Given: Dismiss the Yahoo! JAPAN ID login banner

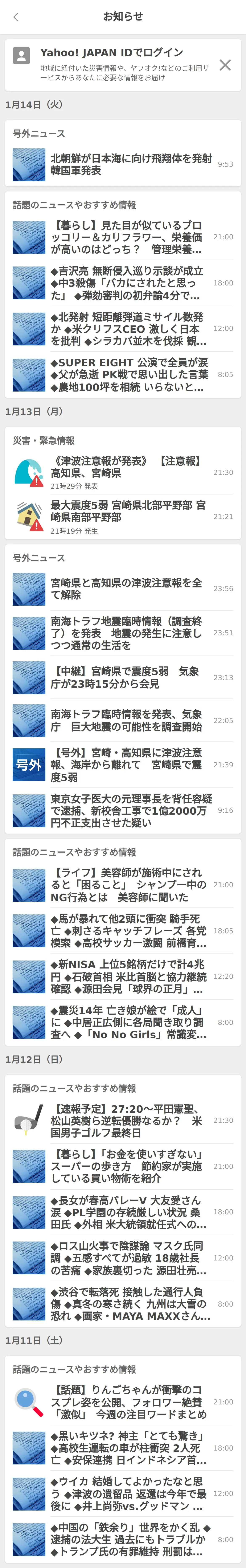Looking at the screenshot, I should (x=225, y=65).
